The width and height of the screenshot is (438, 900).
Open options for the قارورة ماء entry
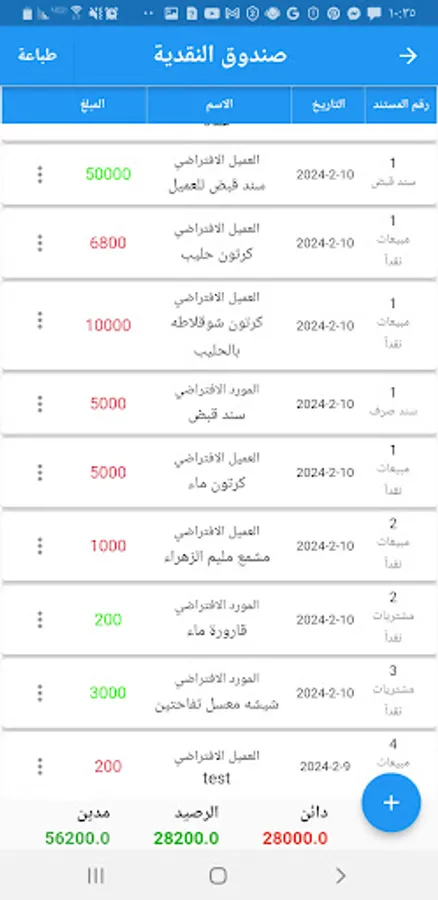40,619
